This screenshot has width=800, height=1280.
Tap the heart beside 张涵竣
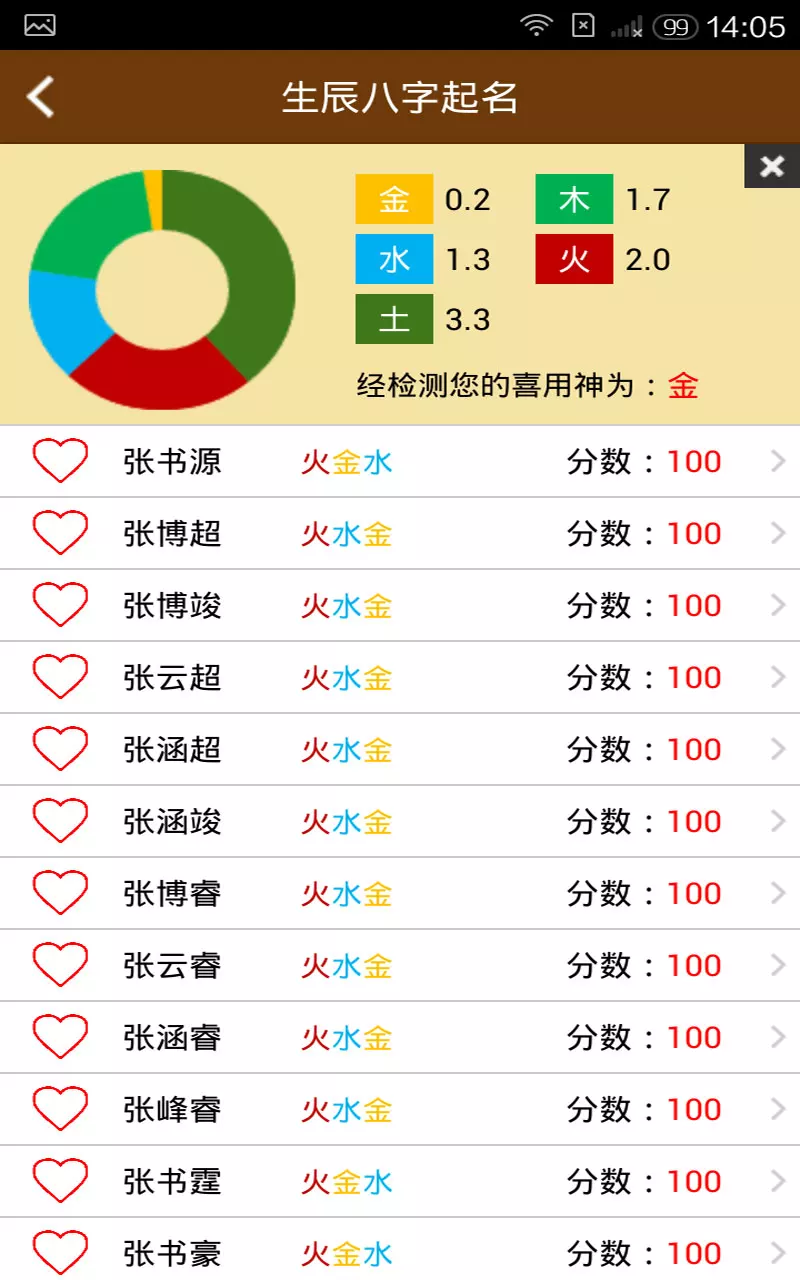click(58, 821)
